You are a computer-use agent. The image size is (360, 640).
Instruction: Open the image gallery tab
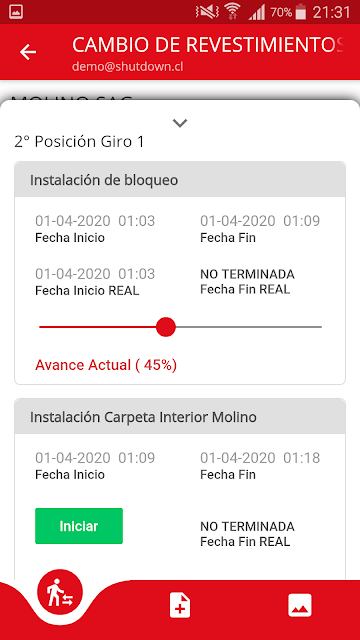(300, 605)
